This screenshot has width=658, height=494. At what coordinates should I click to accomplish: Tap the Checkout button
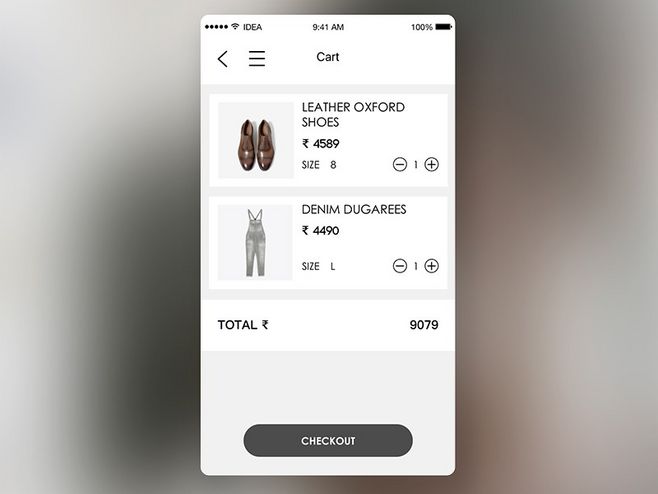coord(328,441)
